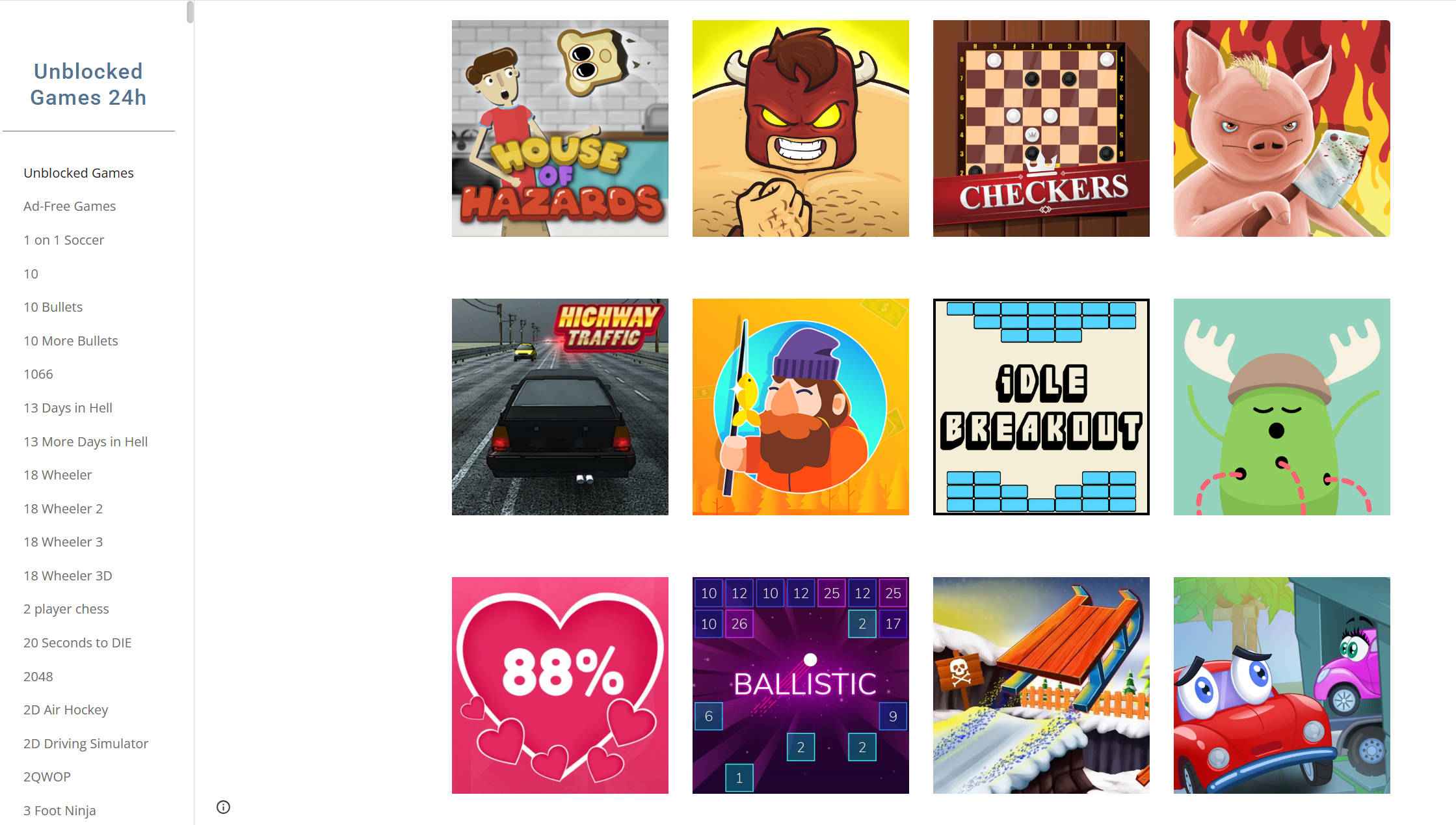Open 1 on 1 Soccer from sidebar
The height and width of the screenshot is (825, 1456).
(64, 240)
